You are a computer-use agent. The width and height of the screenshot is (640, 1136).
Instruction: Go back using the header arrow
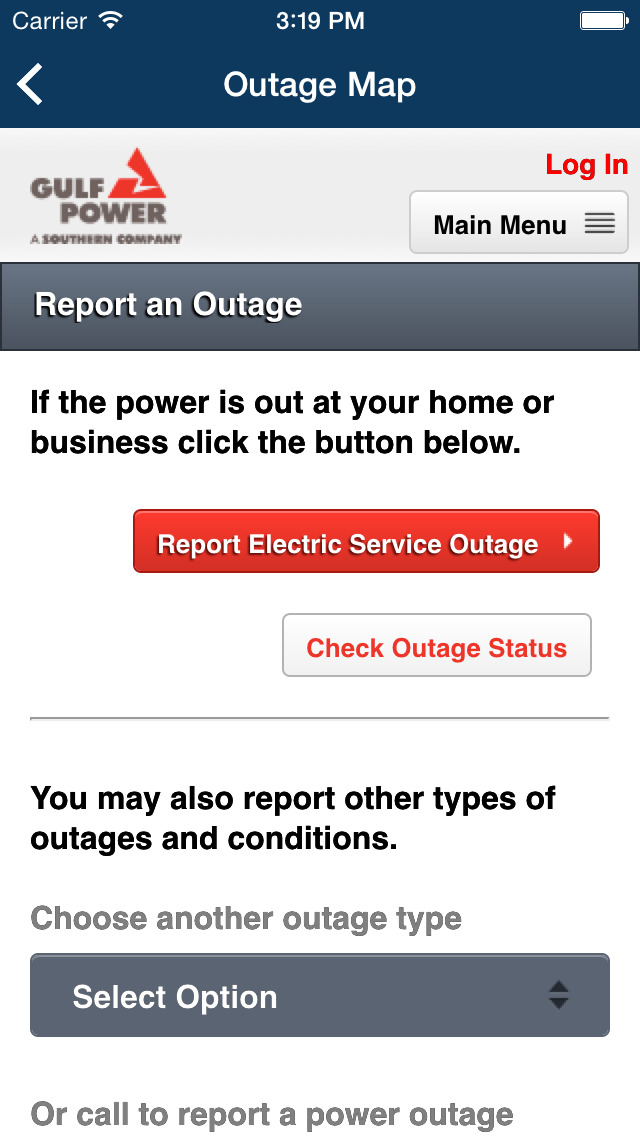pyautogui.click(x=31, y=85)
